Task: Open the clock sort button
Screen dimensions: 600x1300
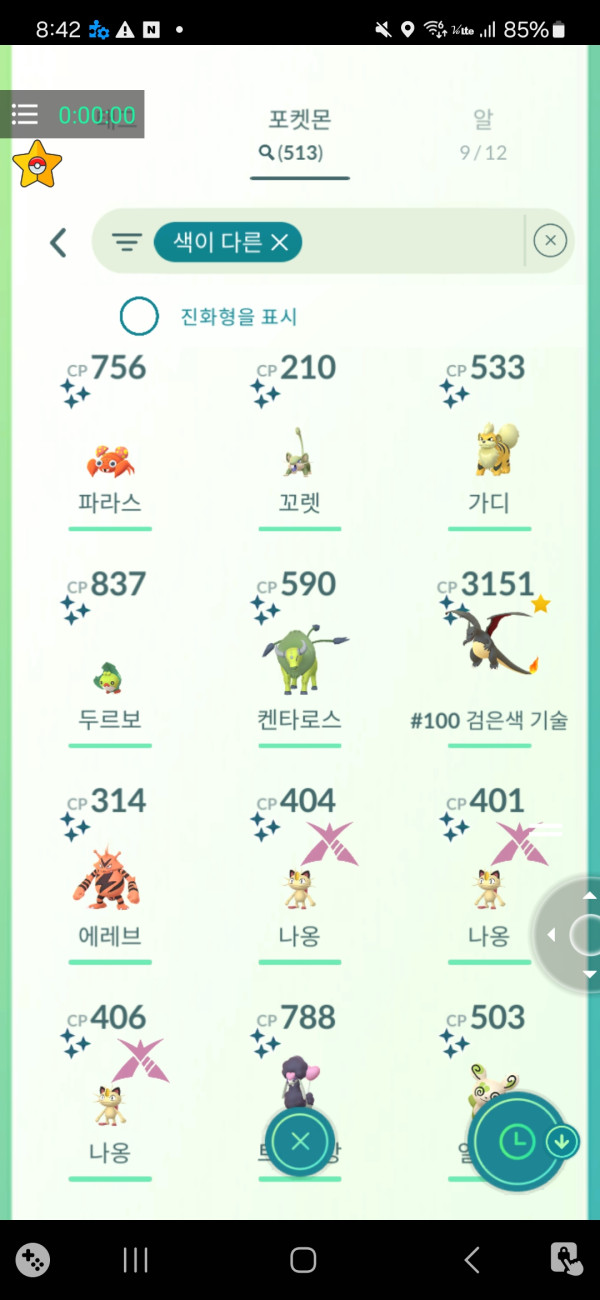Action: click(517, 1141)
